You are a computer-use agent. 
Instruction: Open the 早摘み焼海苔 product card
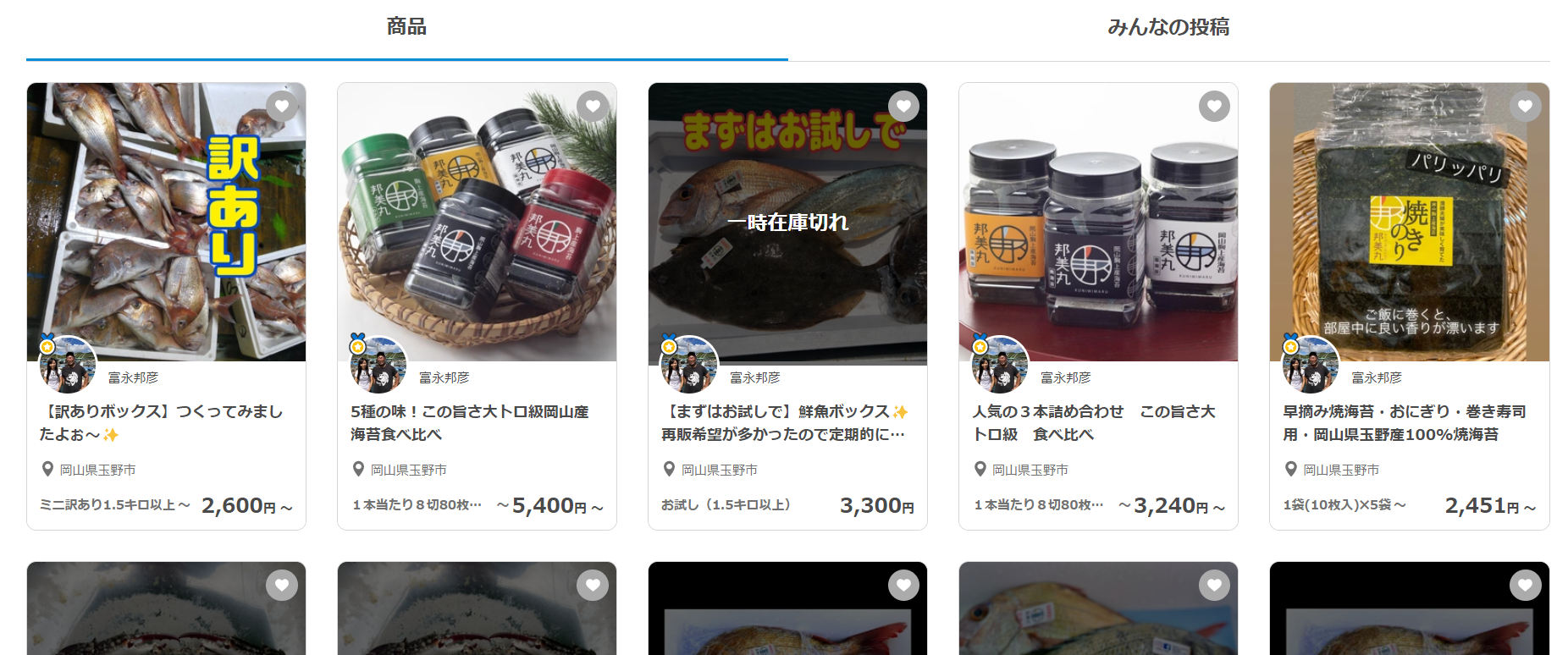pyautogui.click(x=1409, y=422)
